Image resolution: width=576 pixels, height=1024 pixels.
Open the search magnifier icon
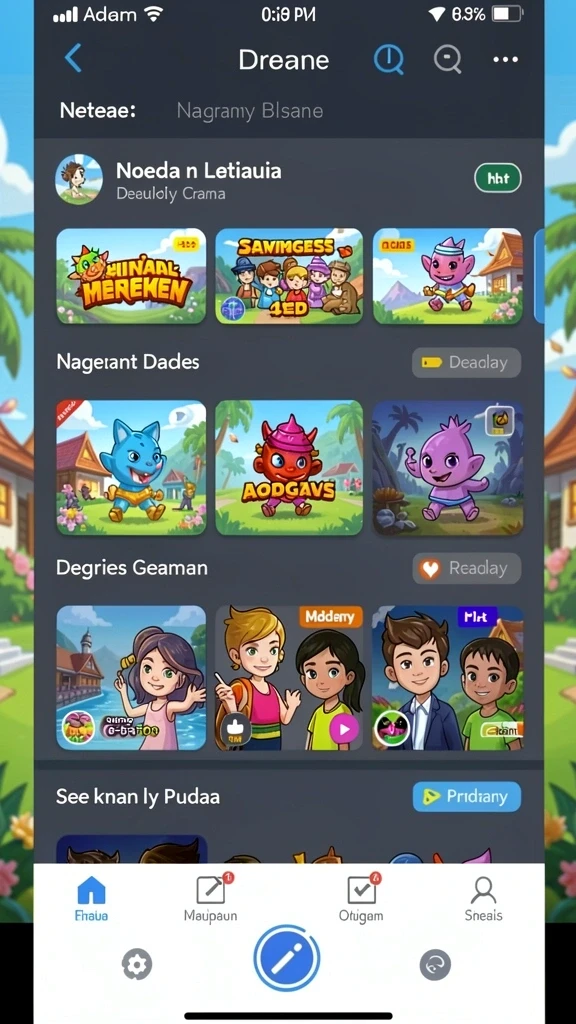pos(447,60)
